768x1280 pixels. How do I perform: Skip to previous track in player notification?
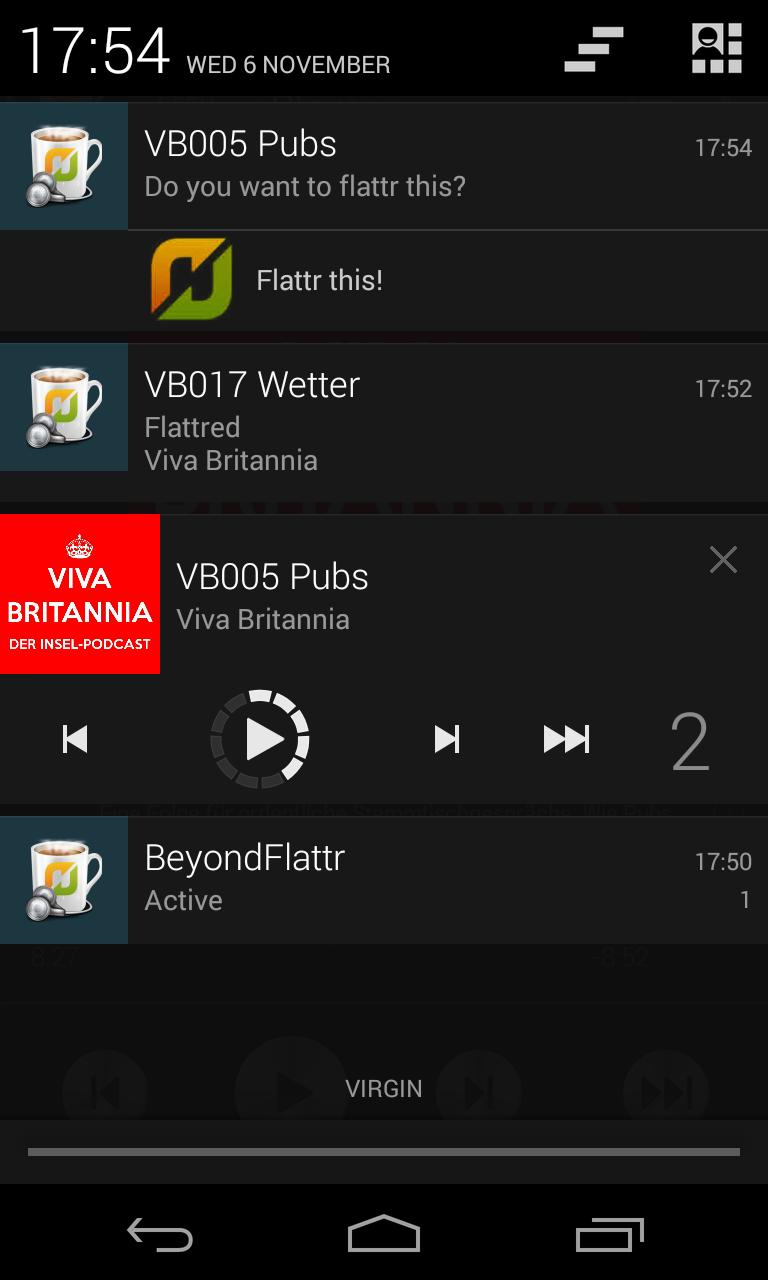75,740
